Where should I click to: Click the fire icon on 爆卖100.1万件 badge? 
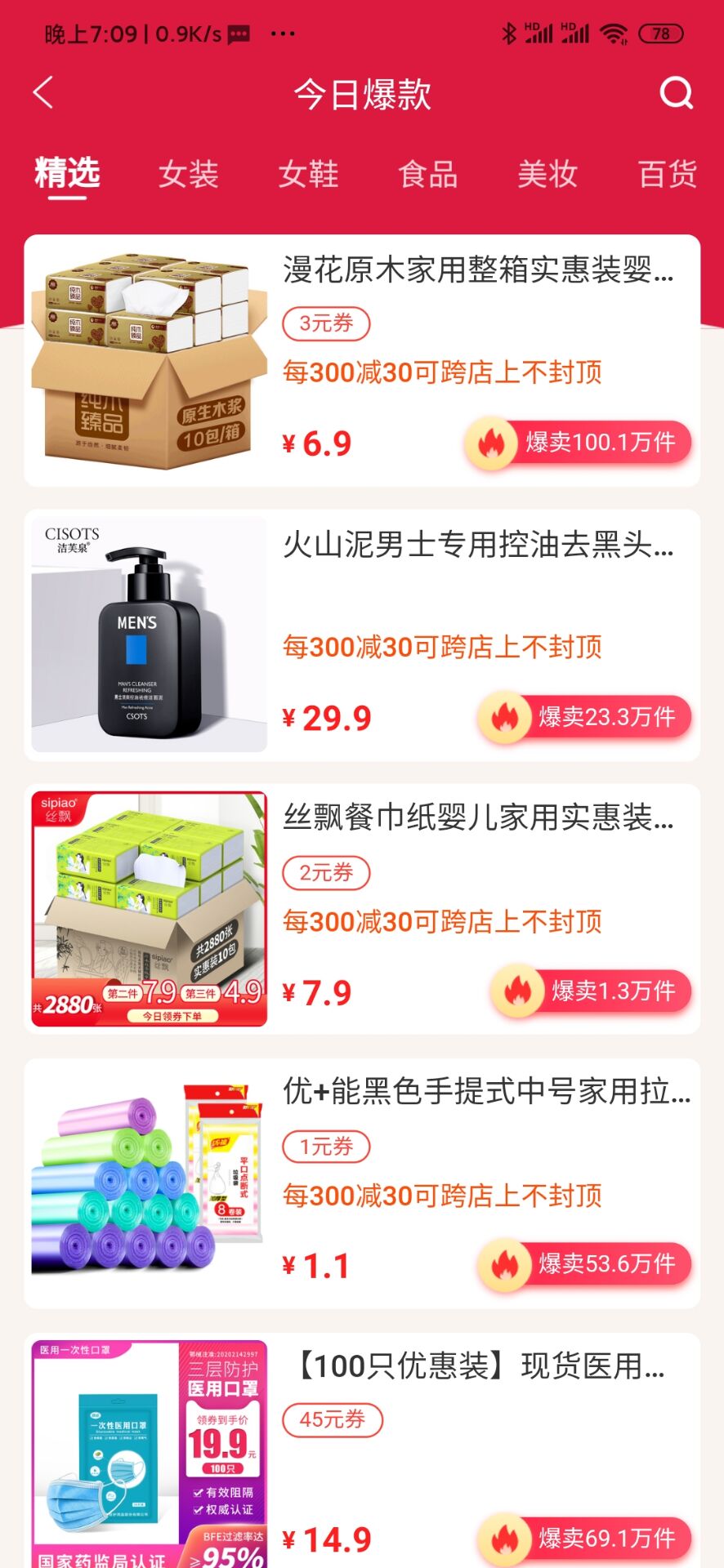pyautogui.click(x=491, y=441)
